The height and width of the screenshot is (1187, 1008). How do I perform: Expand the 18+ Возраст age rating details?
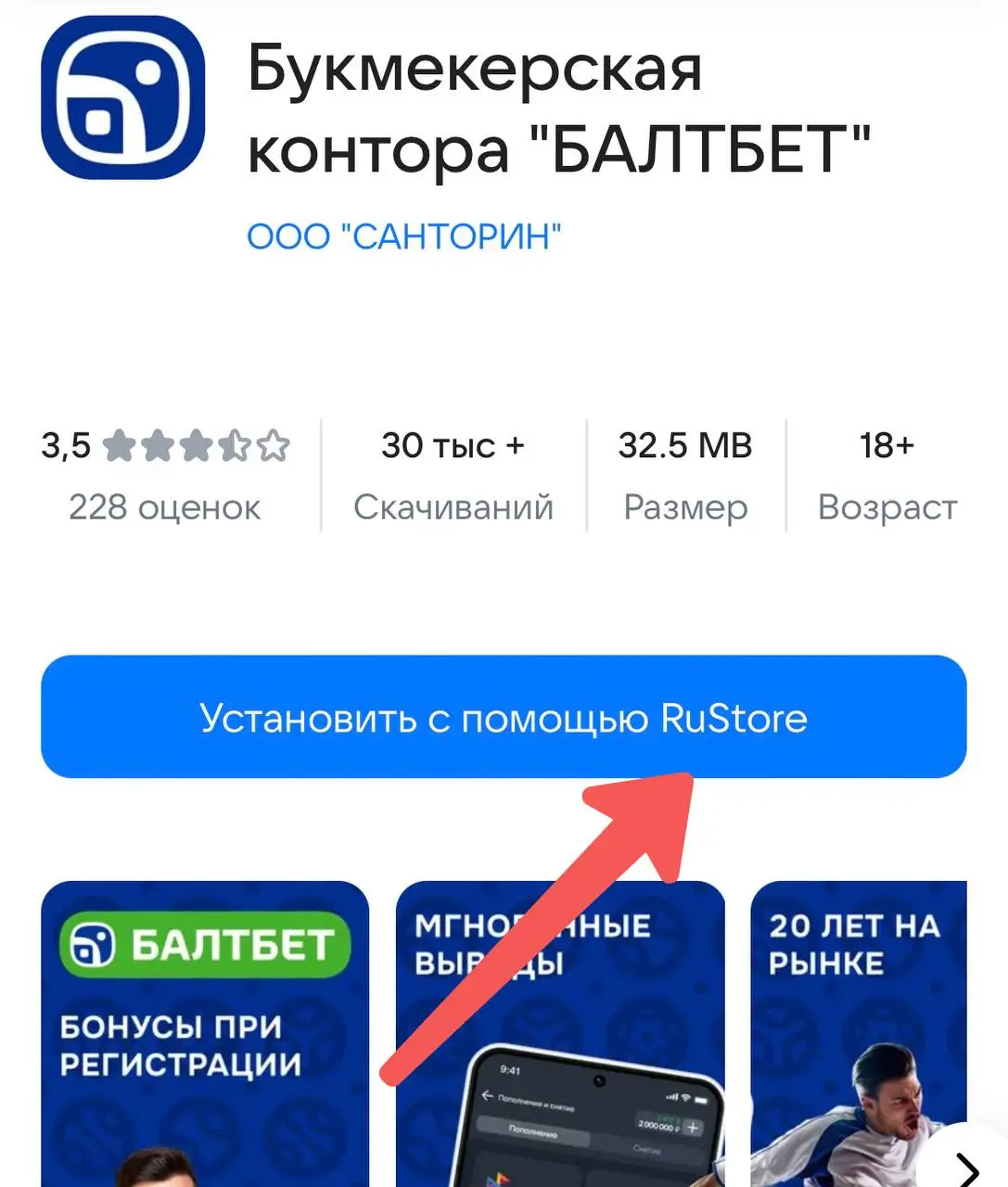tap(887, 476)
